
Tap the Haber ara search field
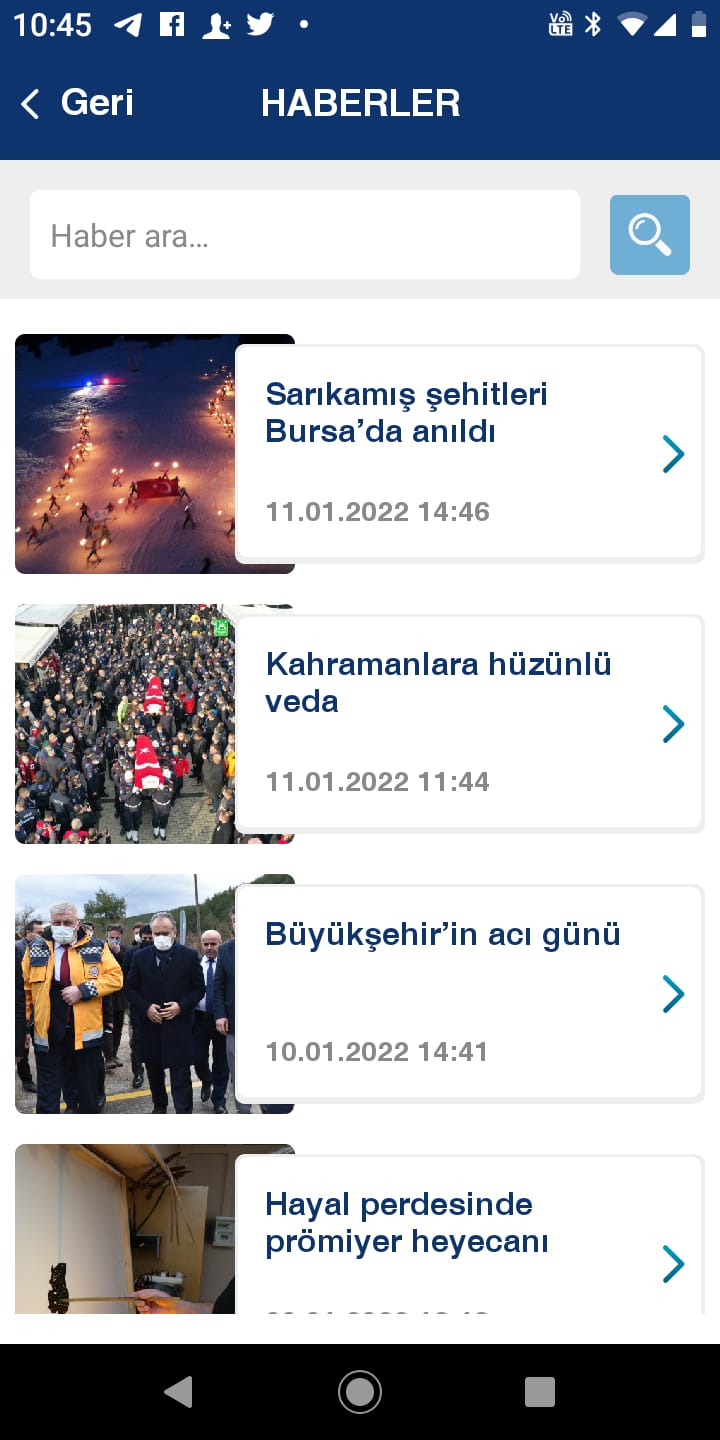[x=305, y=235]
